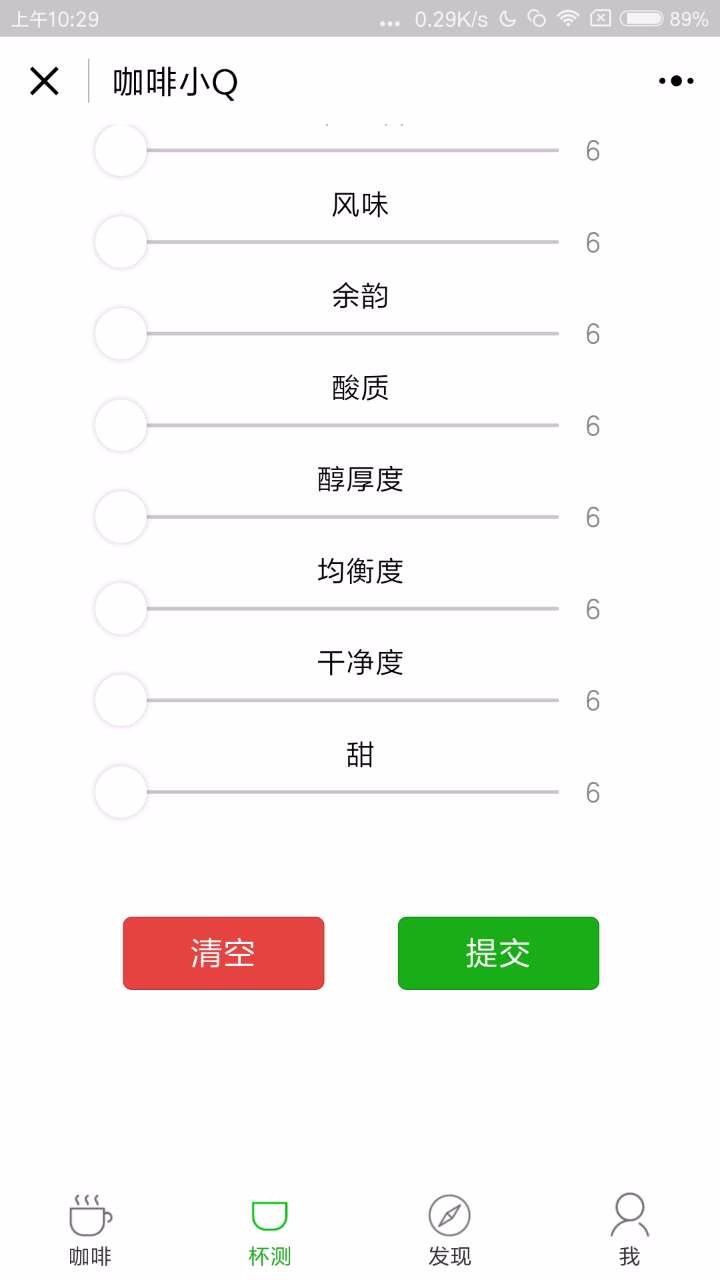Switch to the 咖啡 tab
This screenshot has height=1280, width=720.
click(90, 1230)
